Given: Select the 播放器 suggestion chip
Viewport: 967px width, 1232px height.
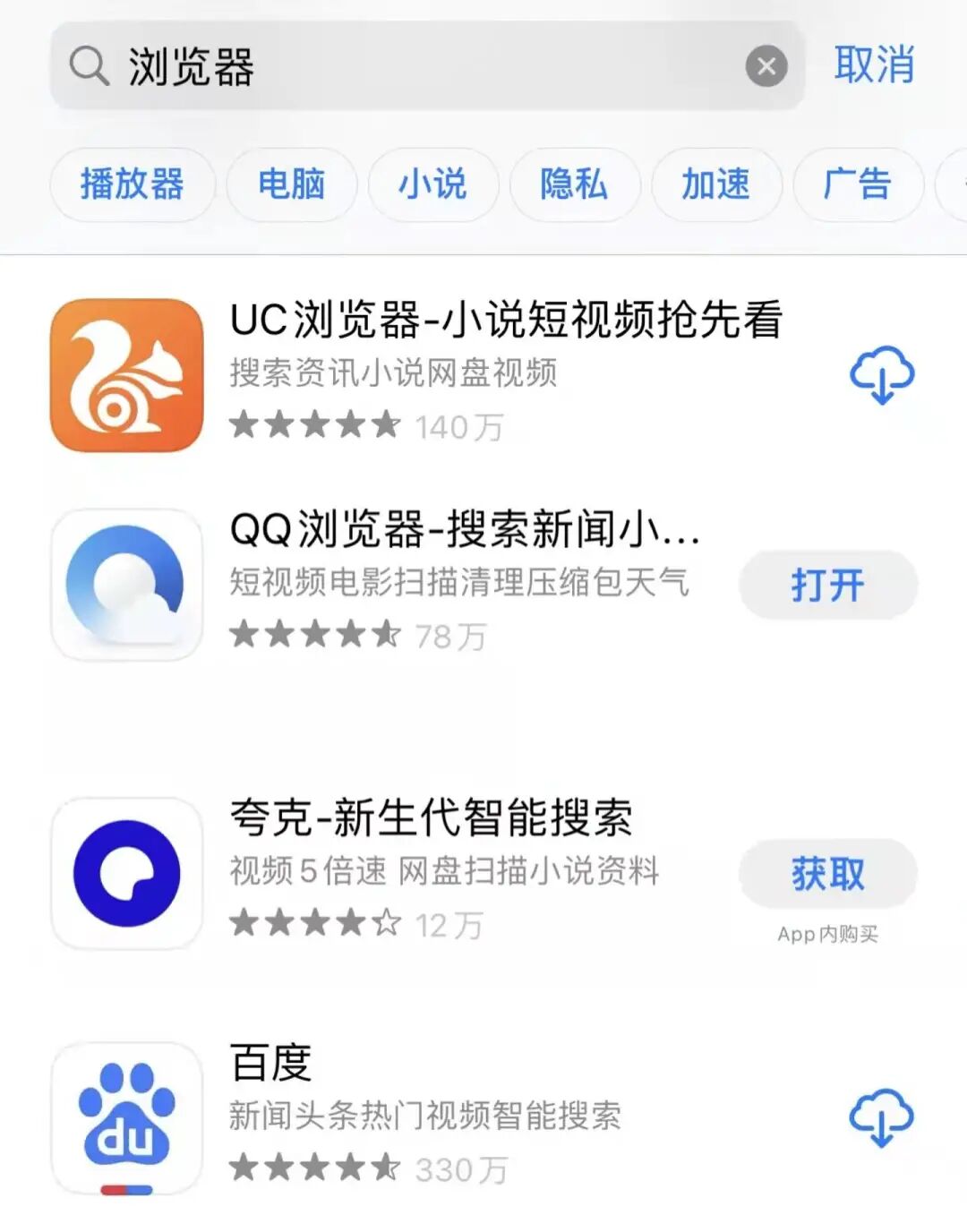Looking at the screenshot, I should [x=133, y=184].
